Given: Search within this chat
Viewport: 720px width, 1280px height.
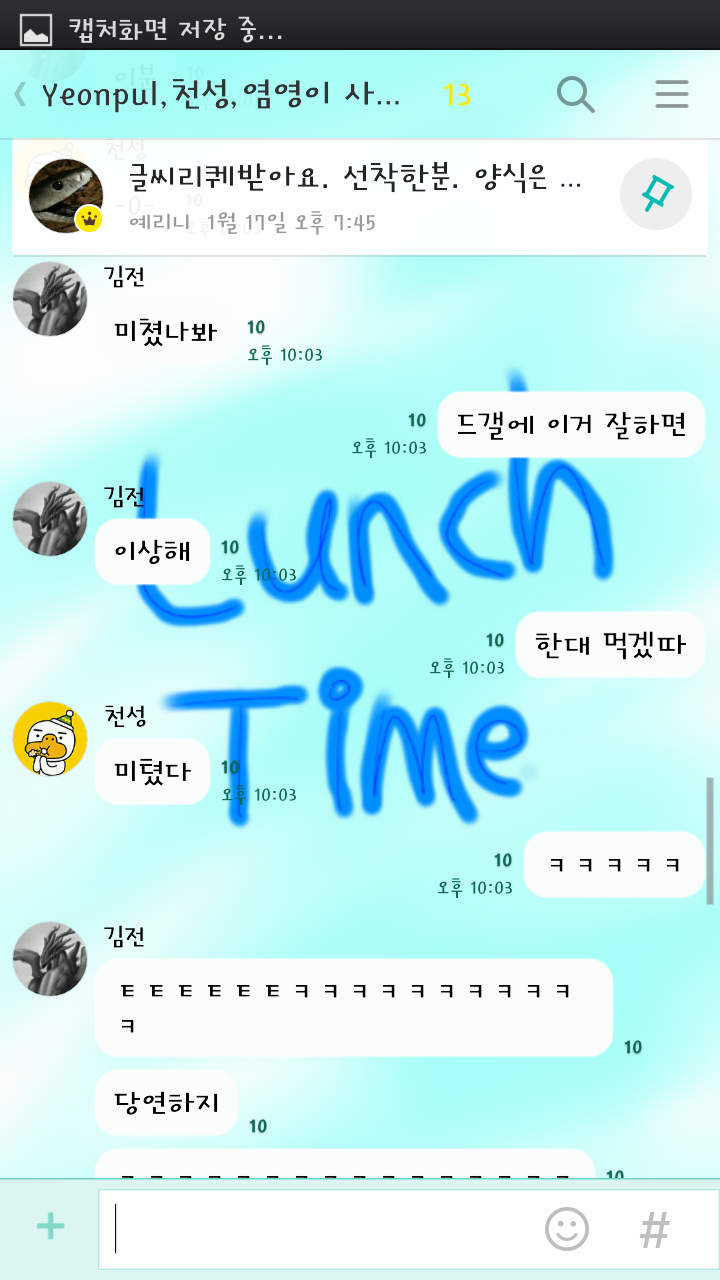Looking at the screenshot, I should 575,95.
